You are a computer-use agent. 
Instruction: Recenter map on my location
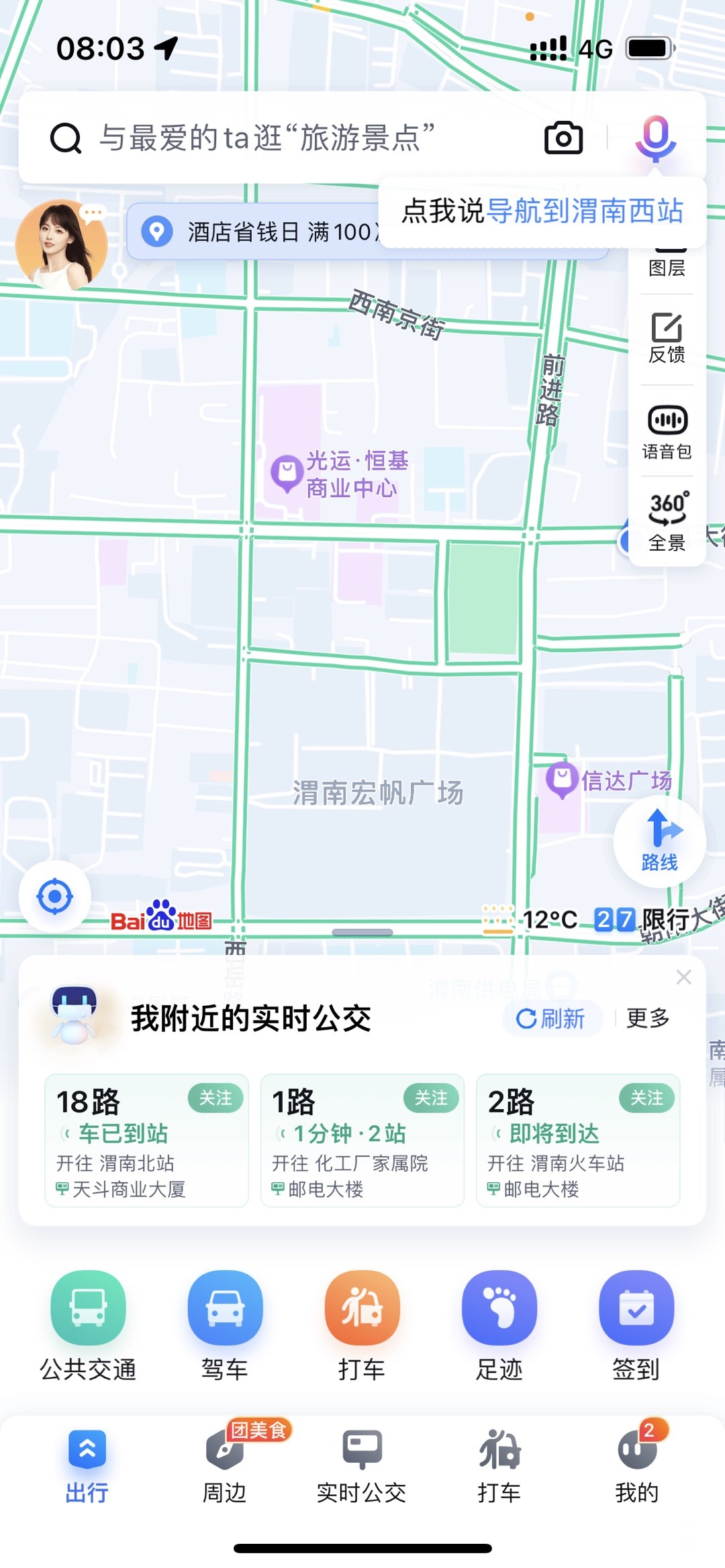click(x=55, y=896)
